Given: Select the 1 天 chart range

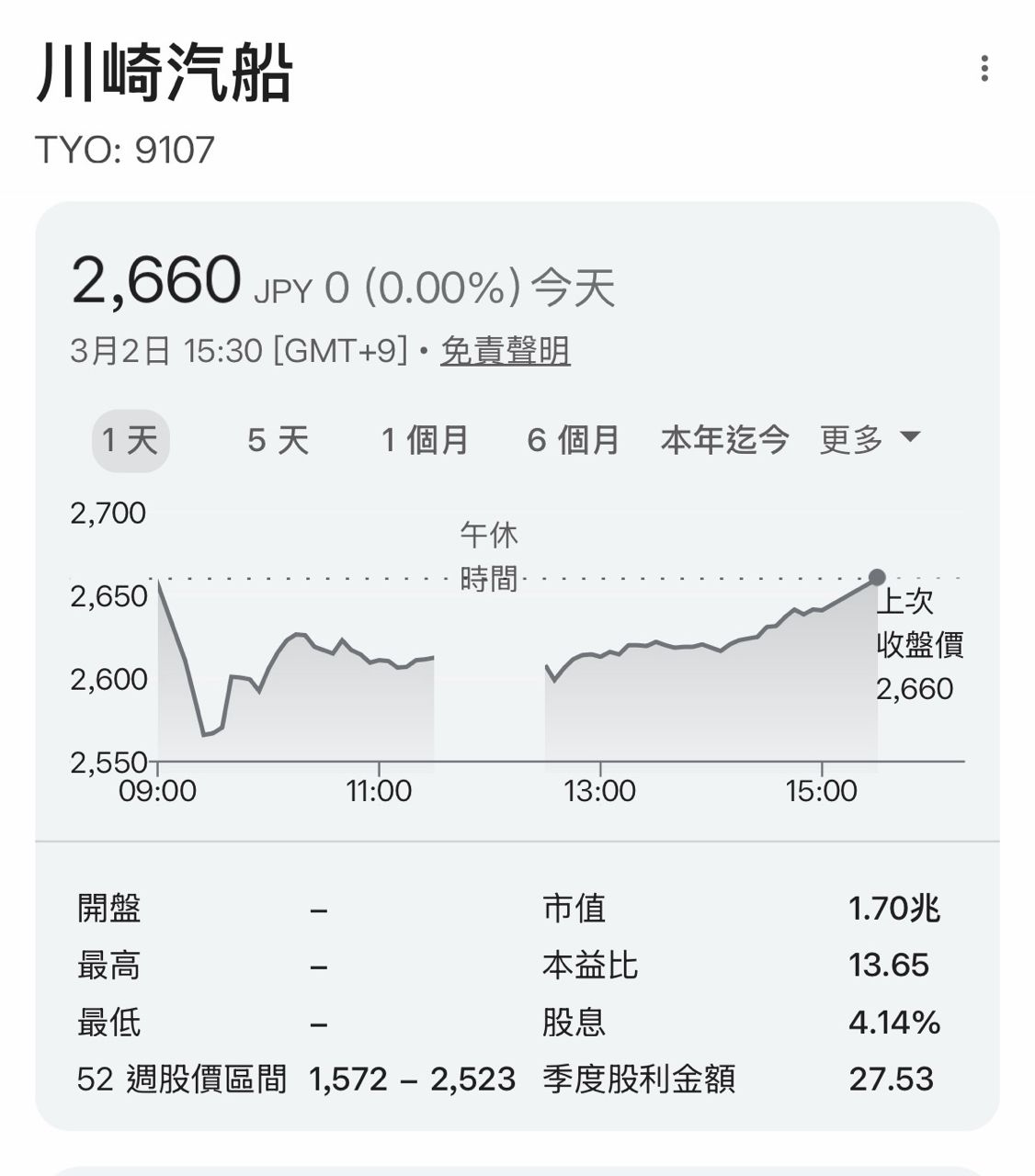Looking at the screenshot, I should (x=131, y=441).
